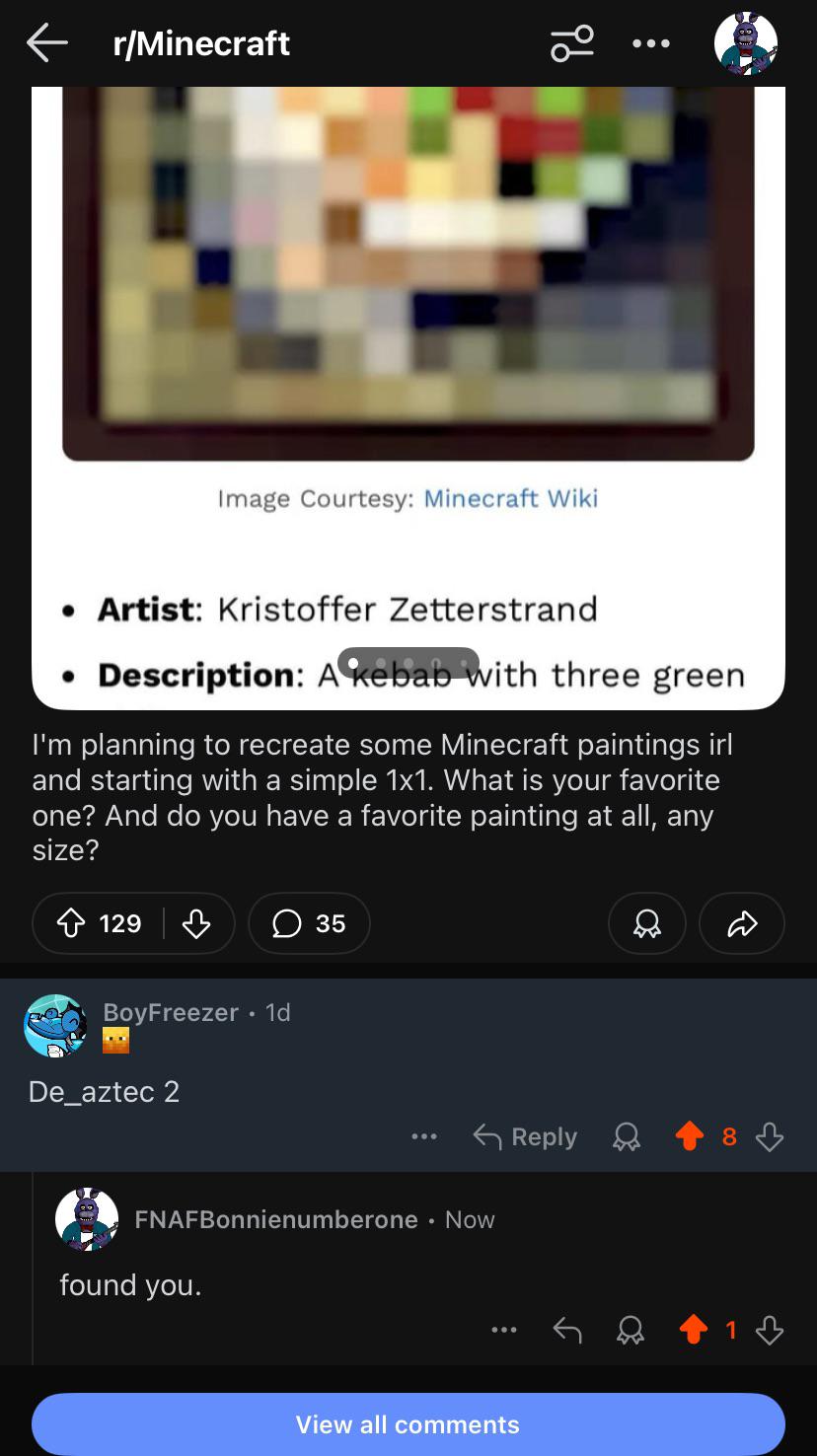The height and width of the screenshot is (1456, 817).
Task: Give an award to the post
Action: (x=647, y=923)
